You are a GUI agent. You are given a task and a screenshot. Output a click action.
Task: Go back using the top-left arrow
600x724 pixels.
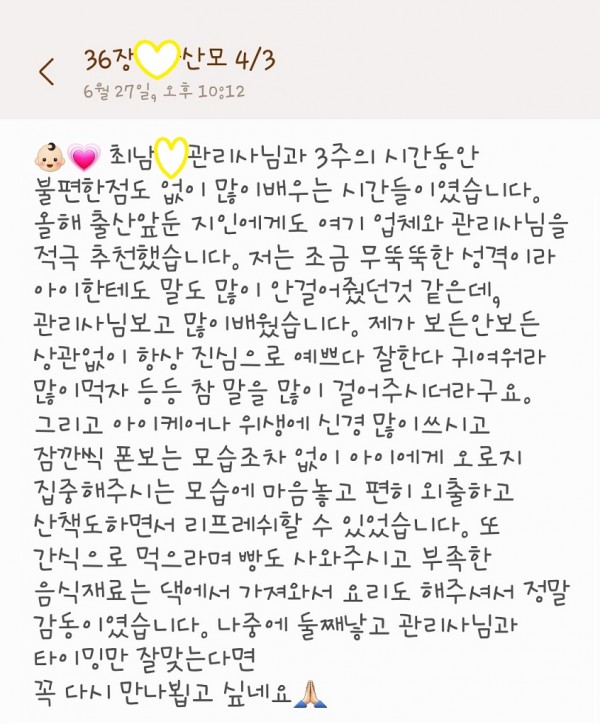click(x=46, y=71)
